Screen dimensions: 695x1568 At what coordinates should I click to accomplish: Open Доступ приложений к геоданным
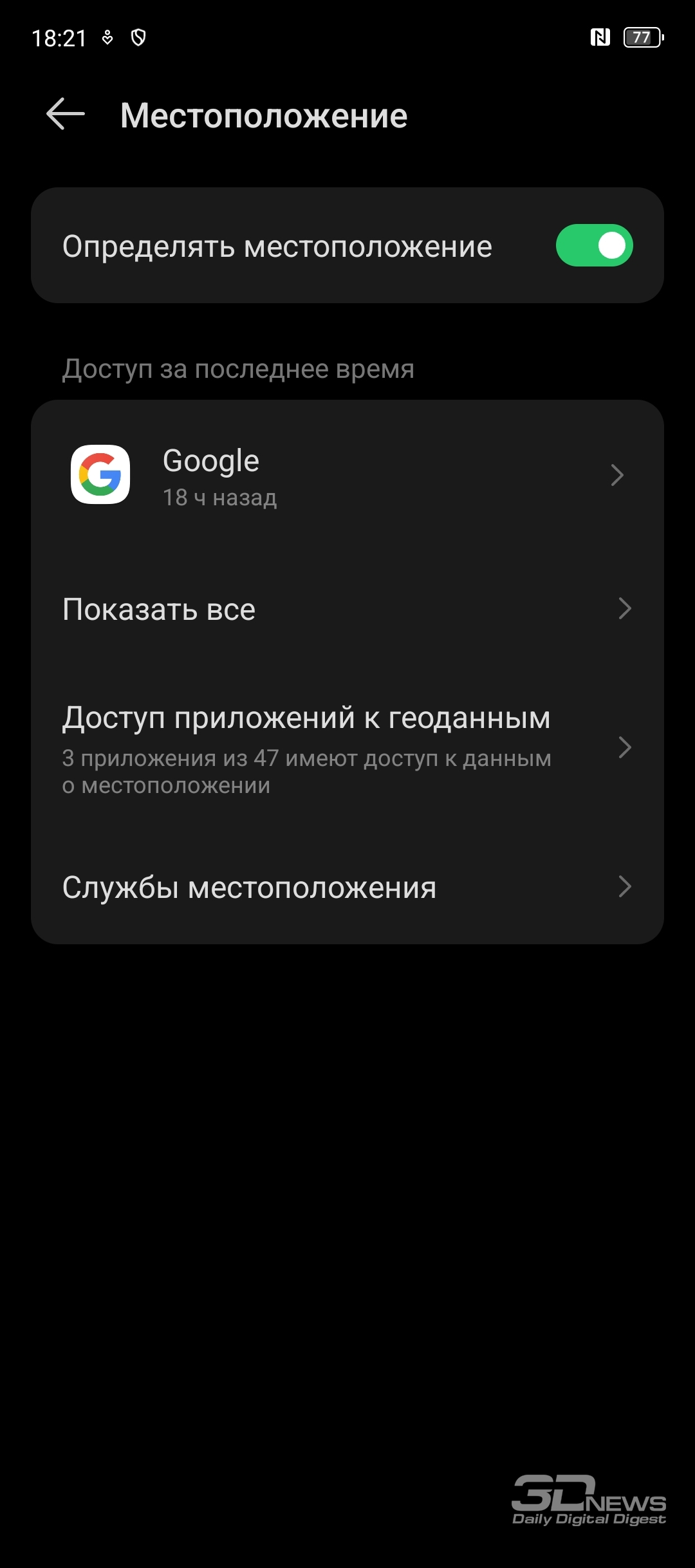point(347,748)
